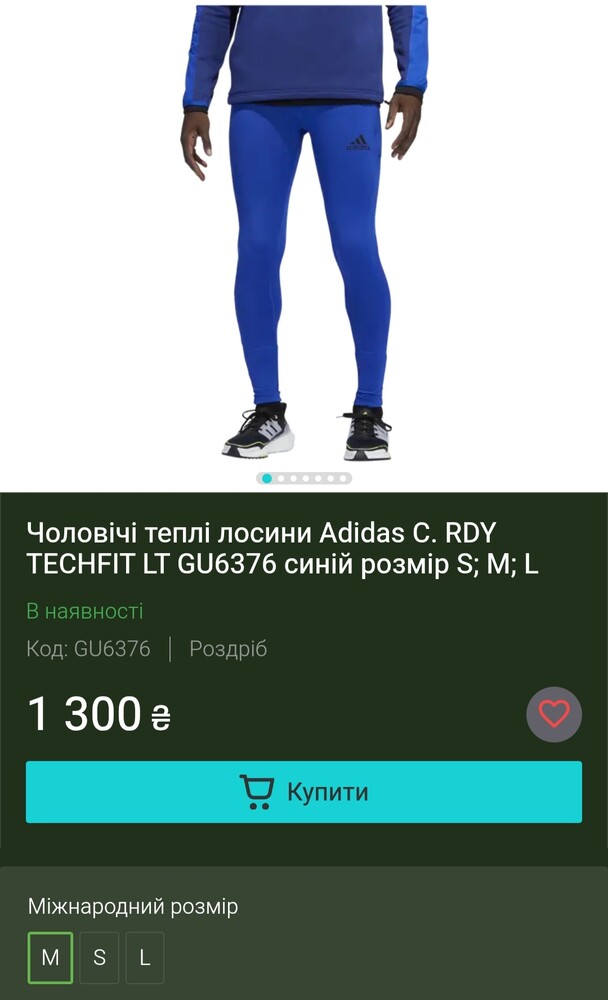This screenshot has height=1000, width=608.
Task: Add the leggings to favorites with the heart
Action: [554, 714]
